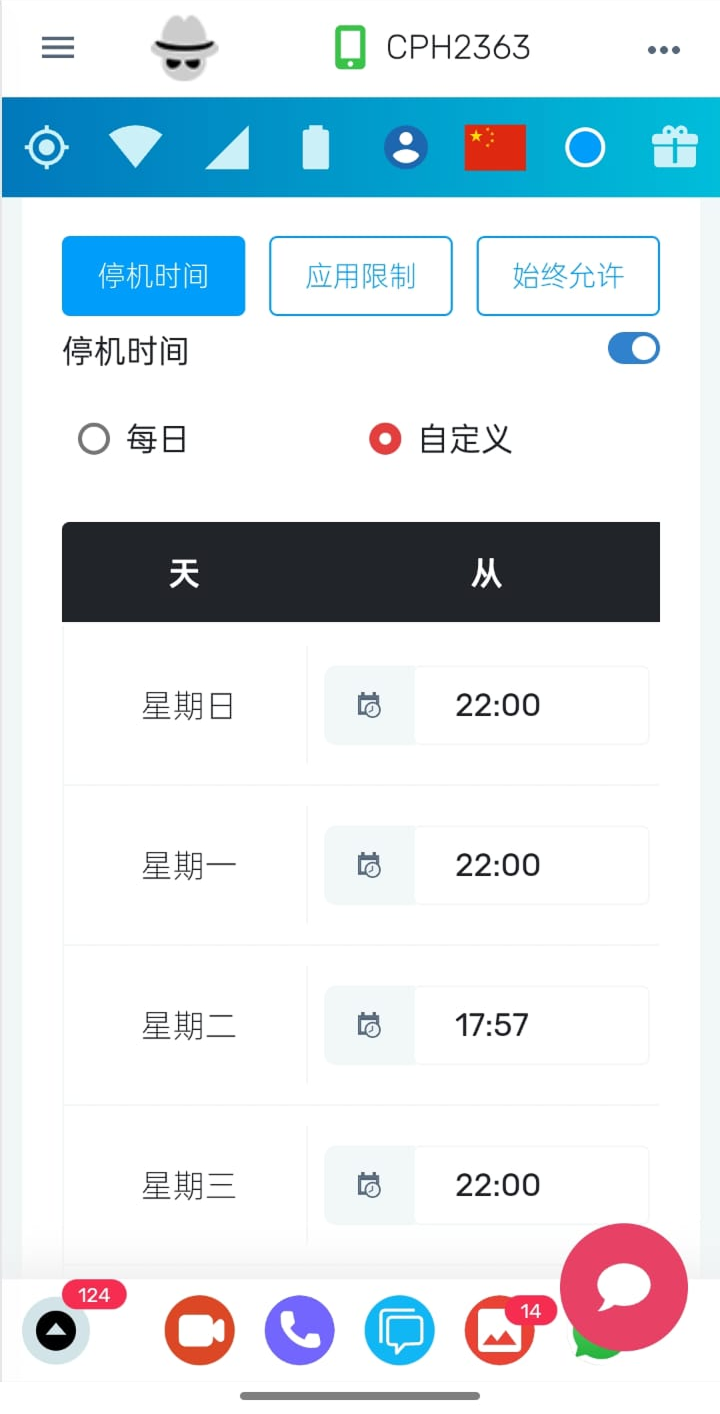The width and height of the screenshot is (720, 1414).
Task: Open the phone calls shortcut
Action: 300,1331
